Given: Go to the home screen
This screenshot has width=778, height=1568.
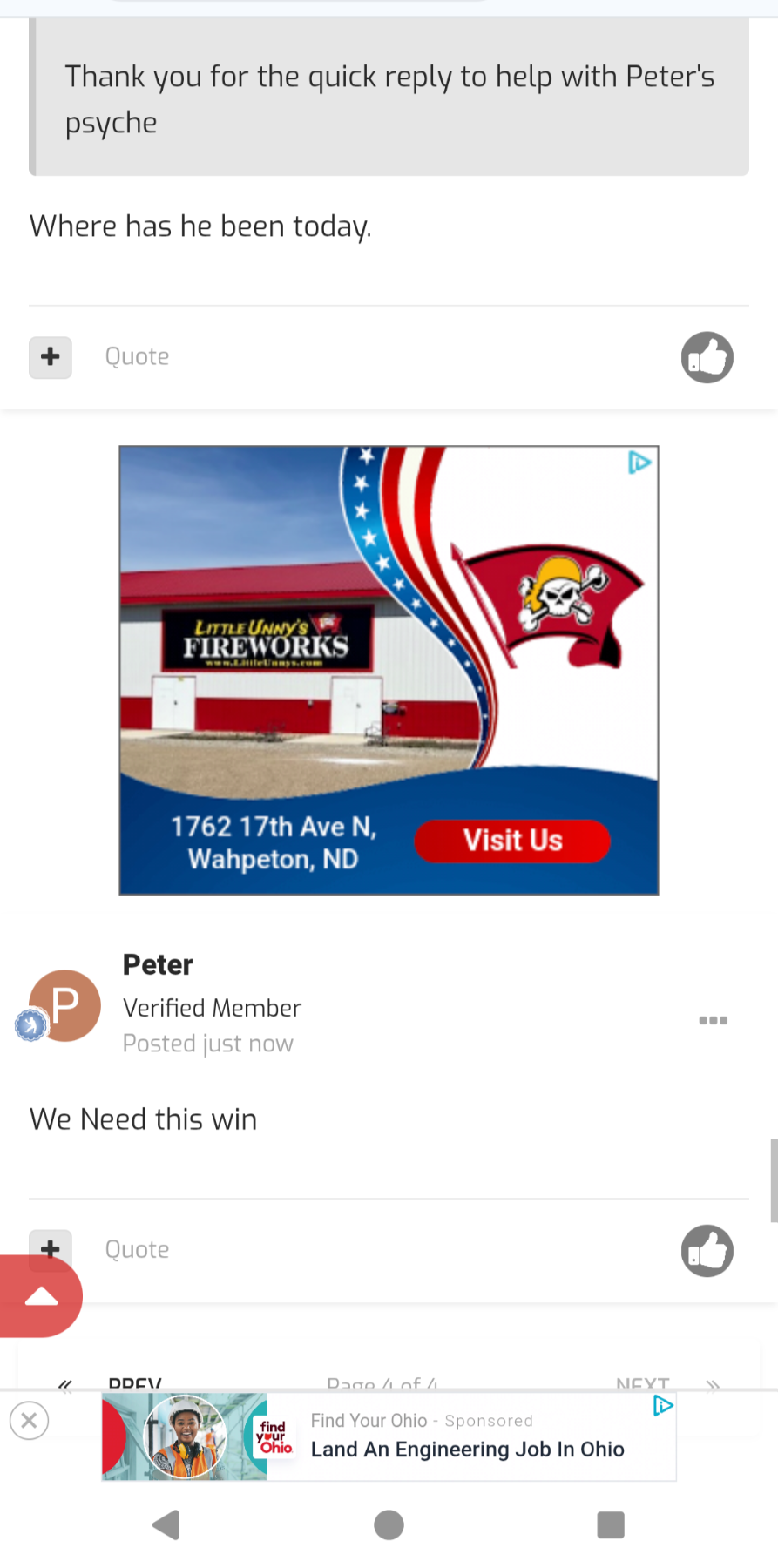Looking at the screenshot, I should click(x=389, y=1525).
